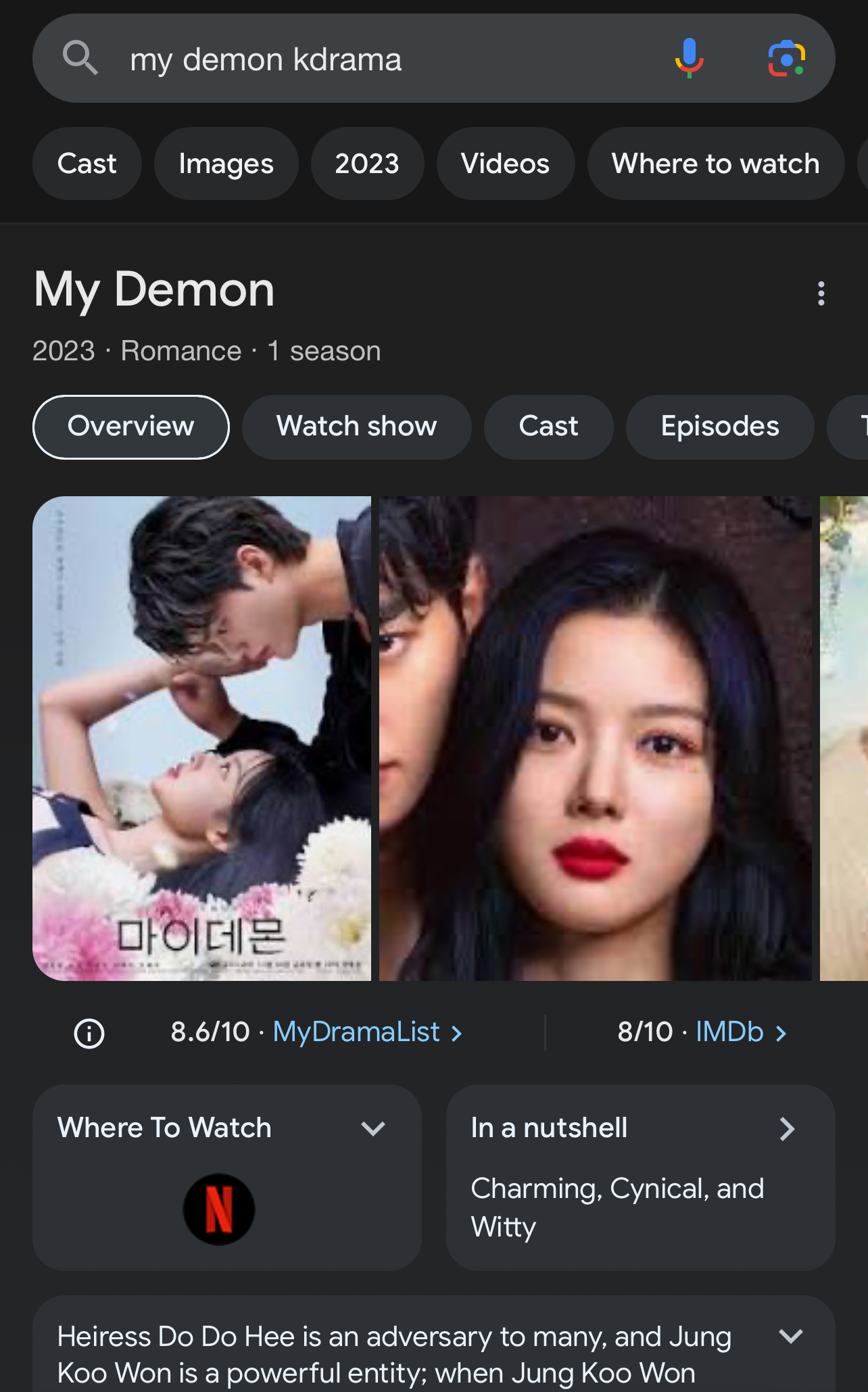The width and height of the screenshot is (868, 1392).
Task: Select the 2023 chip
Action: tap(367, 164)
